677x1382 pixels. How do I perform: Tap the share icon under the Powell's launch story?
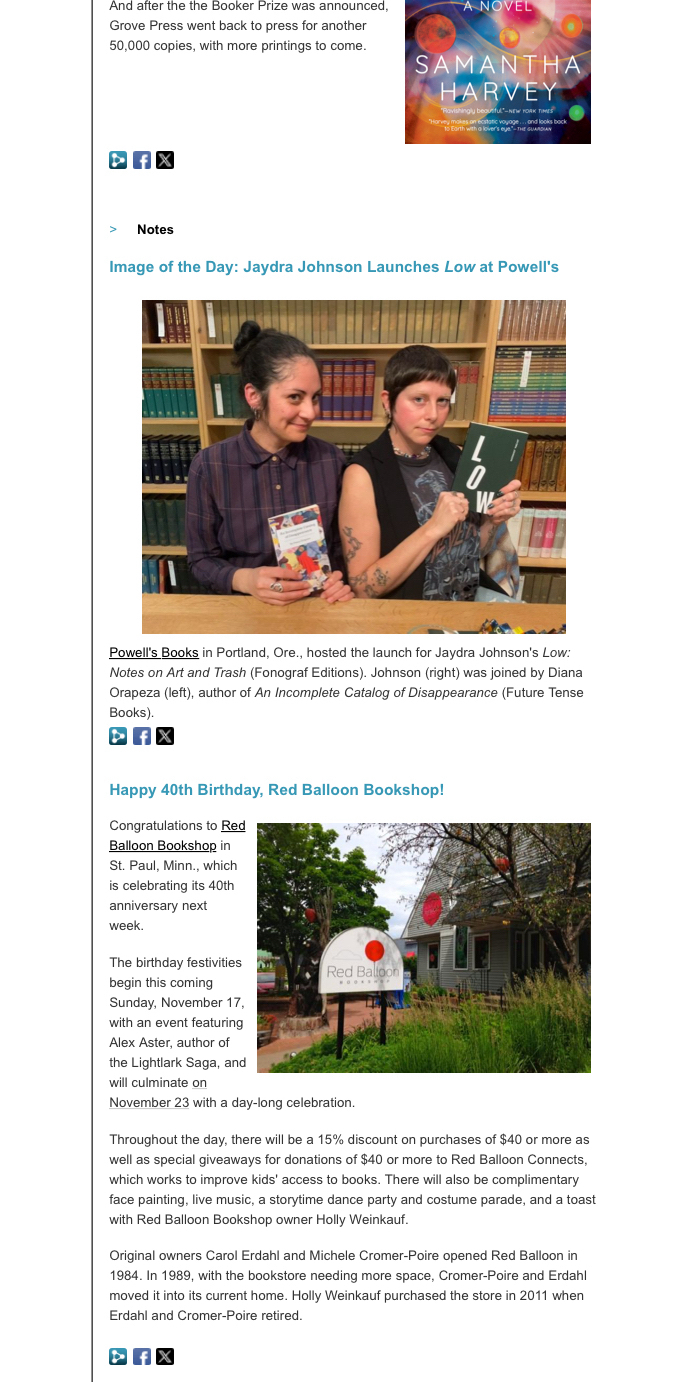(118, 737)
